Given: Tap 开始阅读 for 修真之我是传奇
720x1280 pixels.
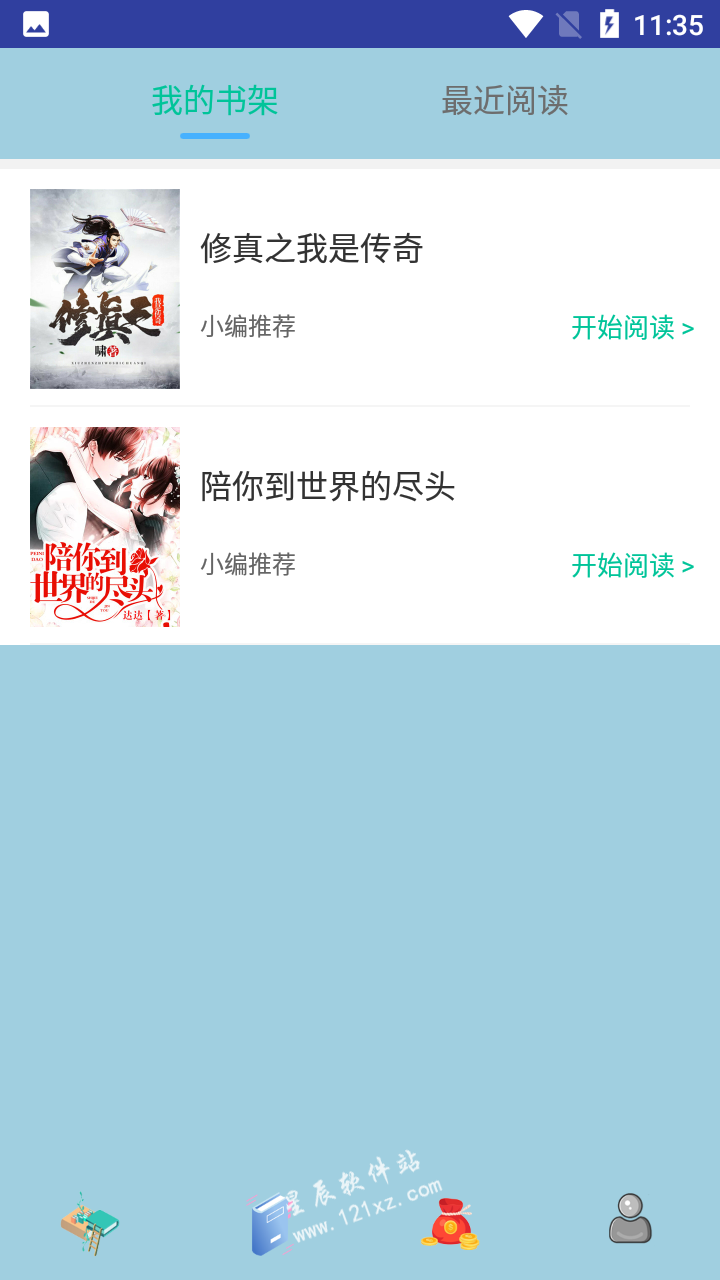Looking at the screenshot, I should coord(632,328).
